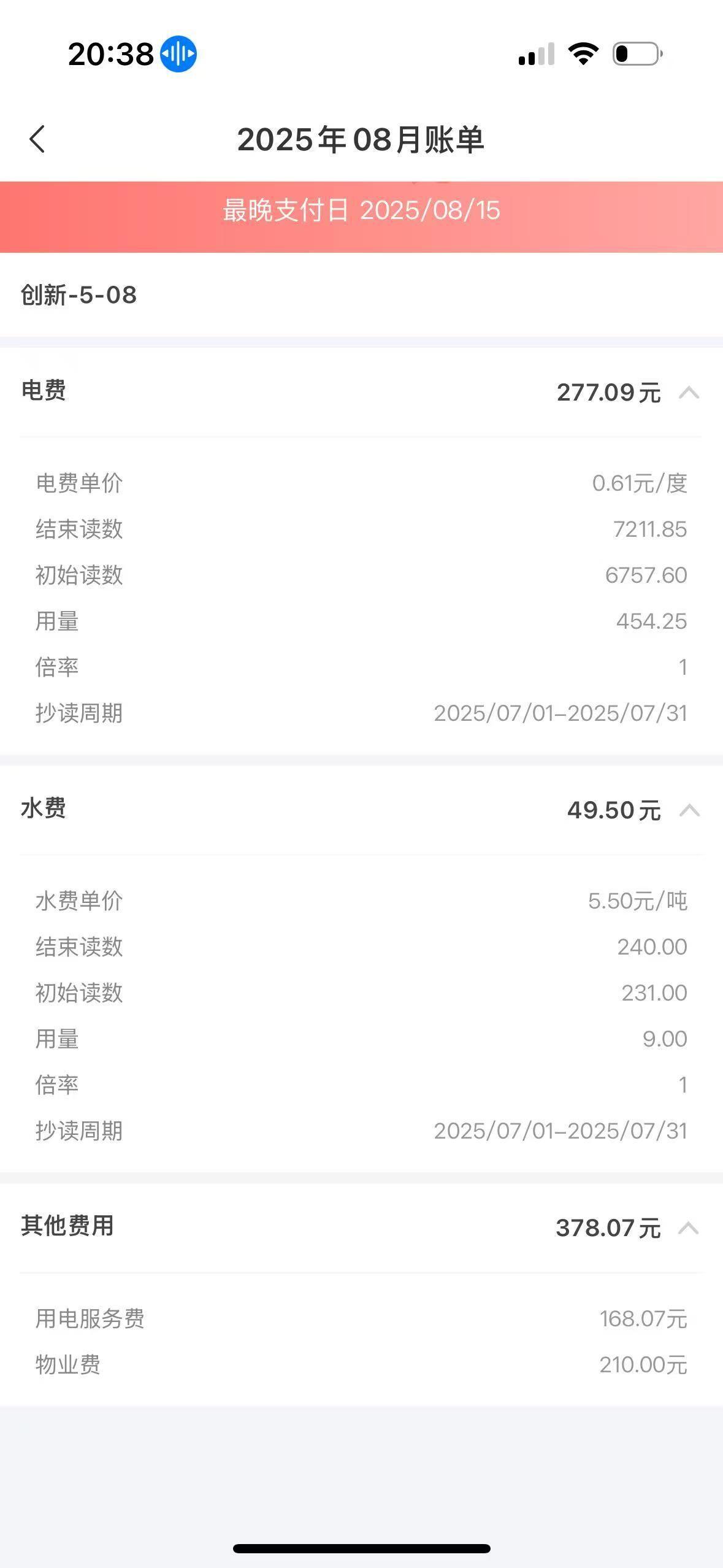This screenshot has height=1568, width=723.
Task: Collapse the 水费 details
Action: [689, 810]
